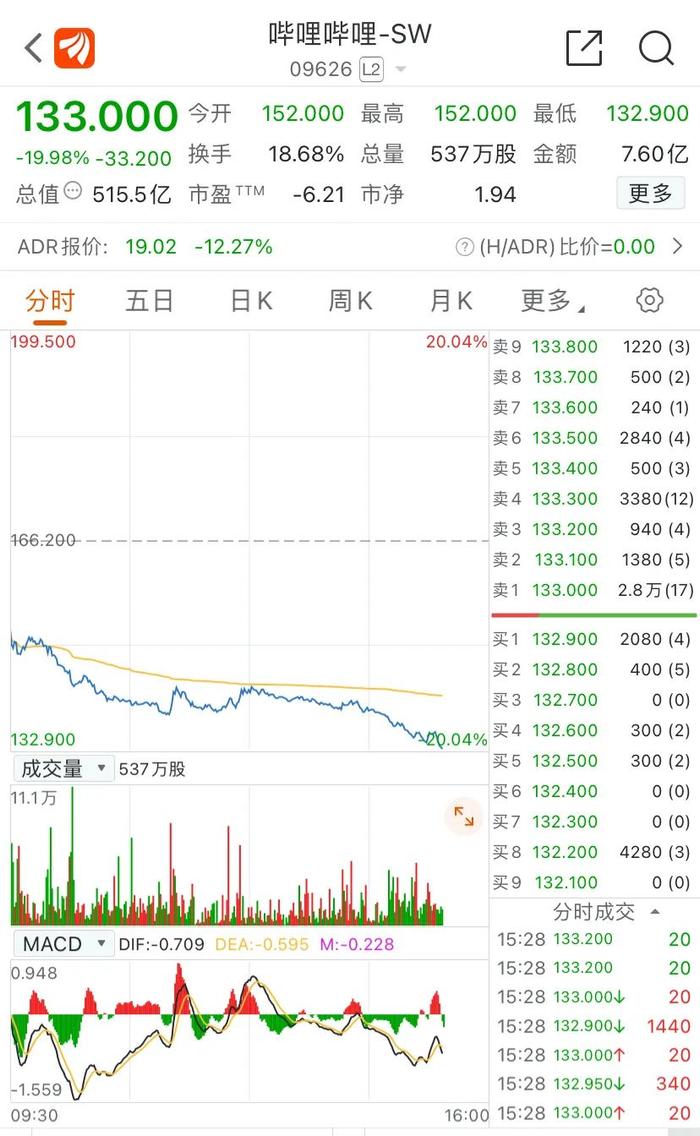
Task: Select the 分时 chart tab
Action: [49, 301]
